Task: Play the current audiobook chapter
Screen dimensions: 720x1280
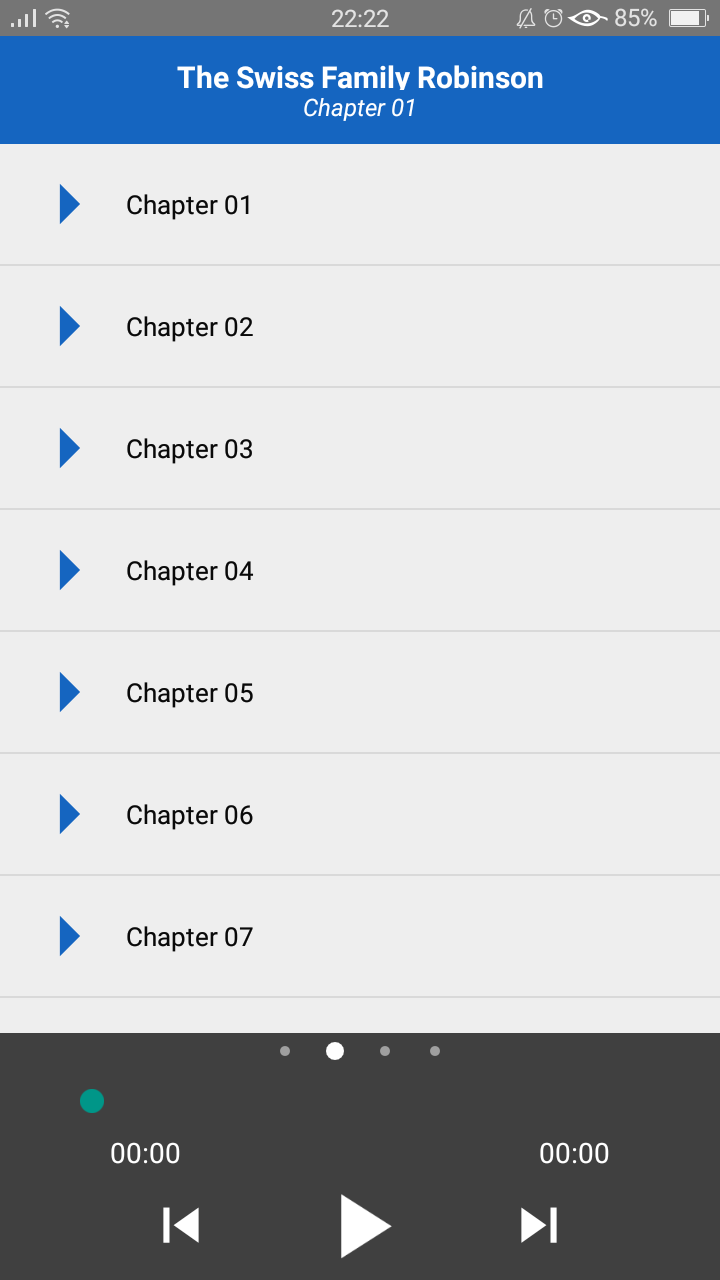Action: tap(363, 1225)
